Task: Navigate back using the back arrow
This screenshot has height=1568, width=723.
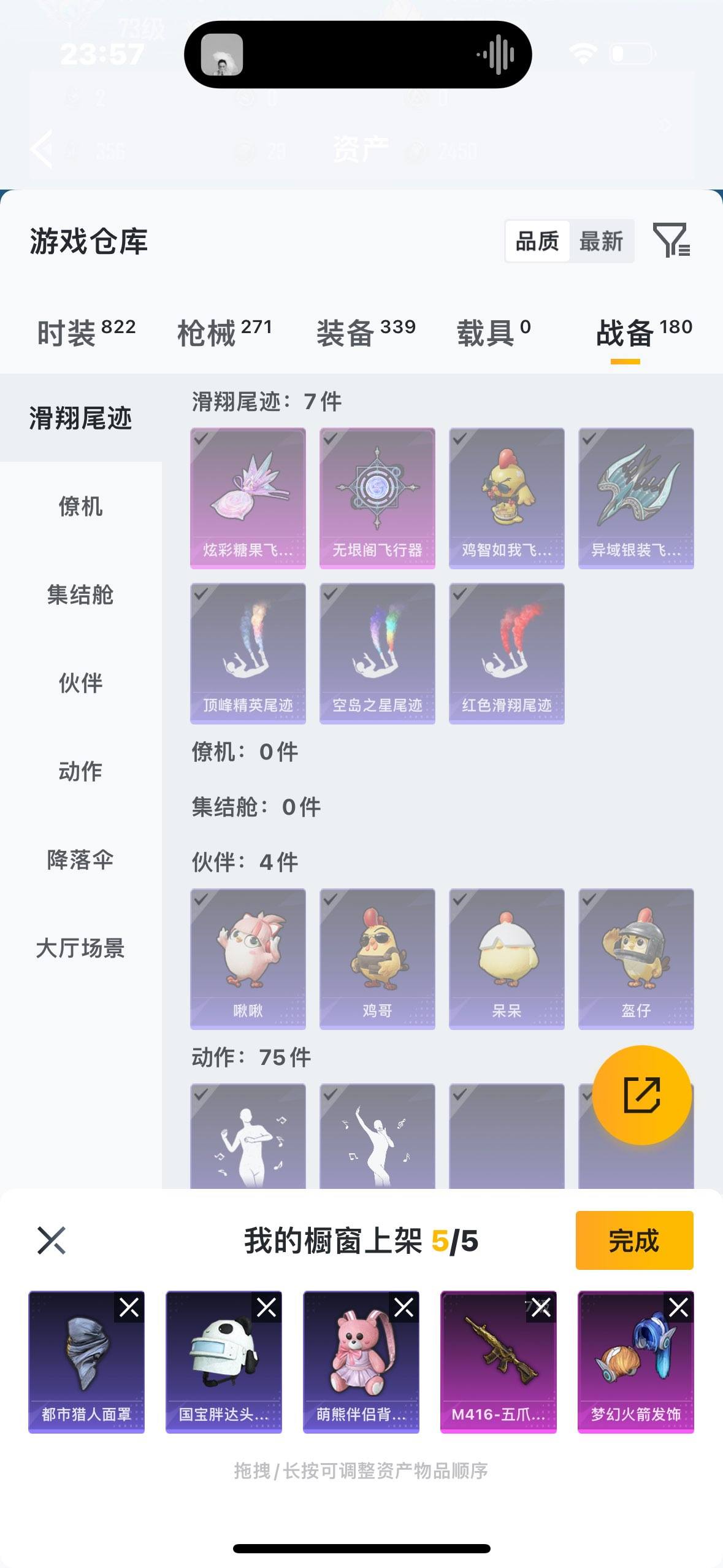Action: 40,150
